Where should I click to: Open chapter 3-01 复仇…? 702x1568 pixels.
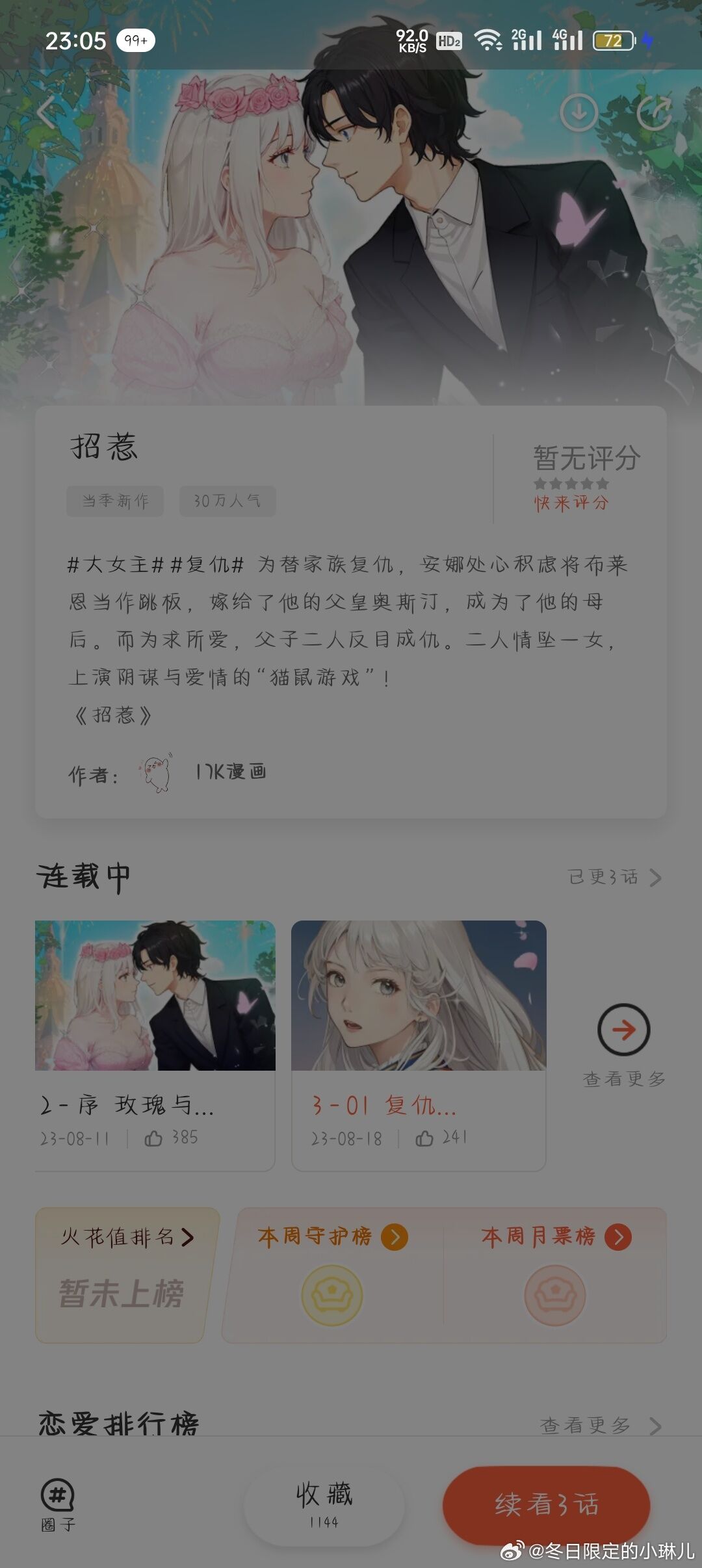[419, 1045]
